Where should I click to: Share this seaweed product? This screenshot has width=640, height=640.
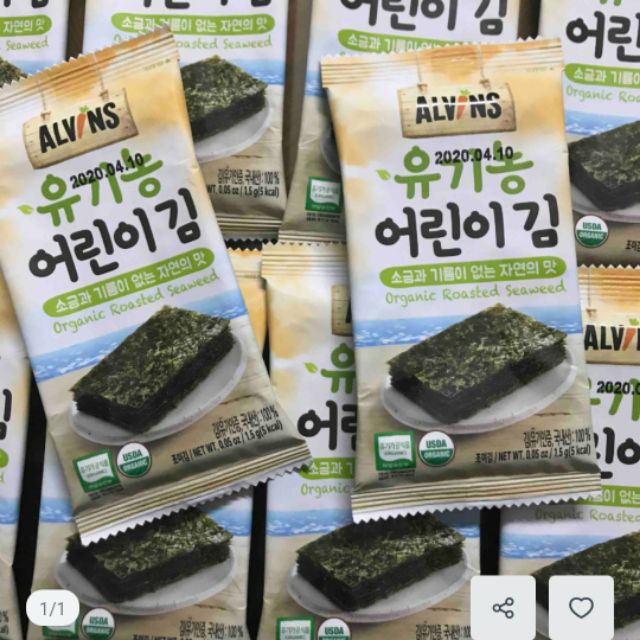[x=503, y=608]
